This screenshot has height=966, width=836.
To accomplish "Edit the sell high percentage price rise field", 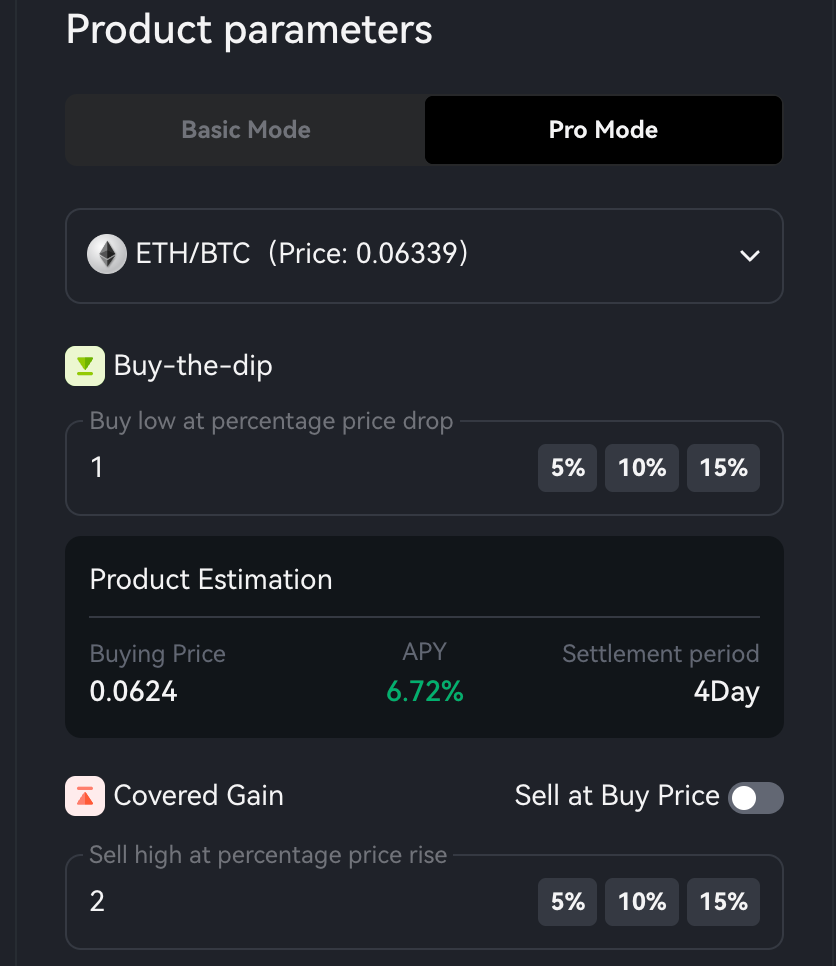I will click(x=300, y=902).
